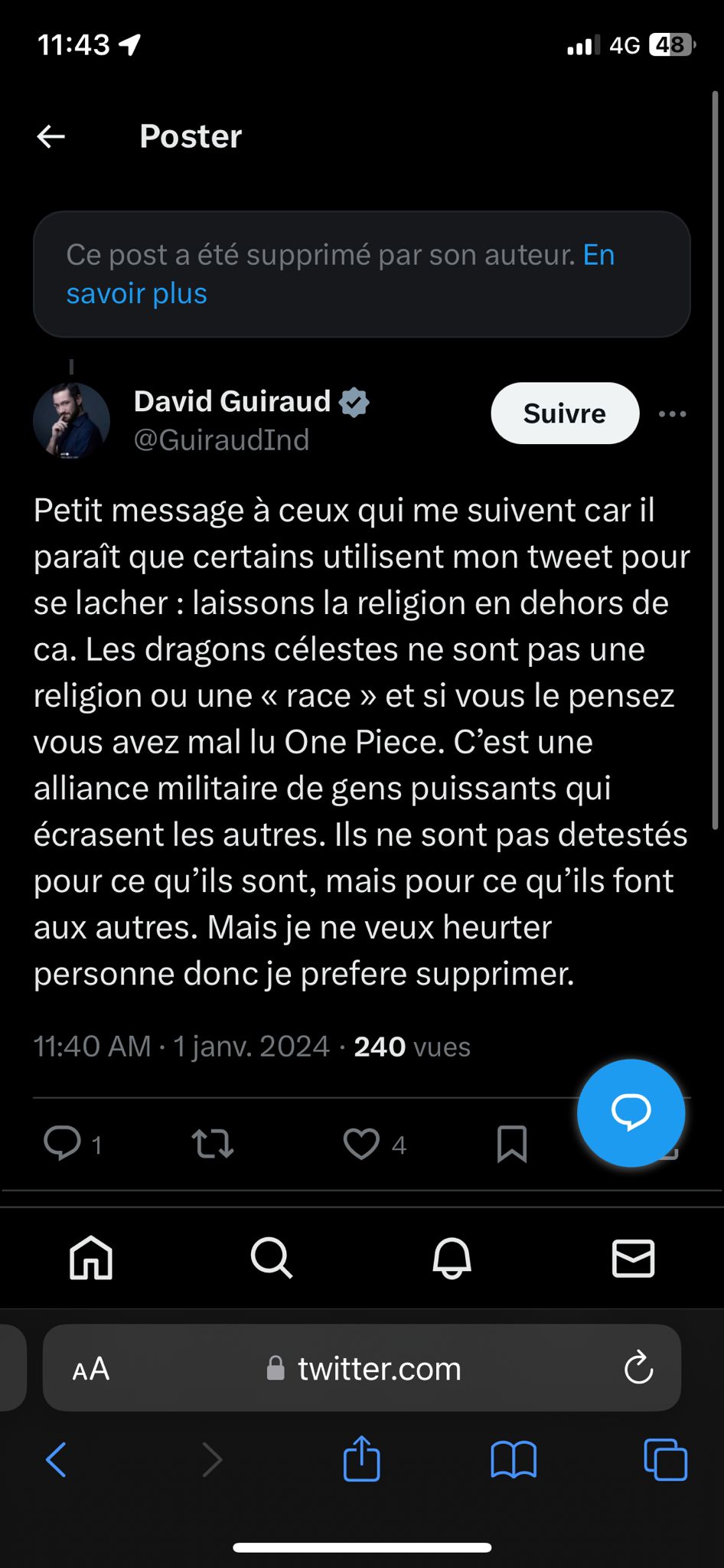Reply to David Guiraud's post
724x1568 pixels.
click(63, 1143)
